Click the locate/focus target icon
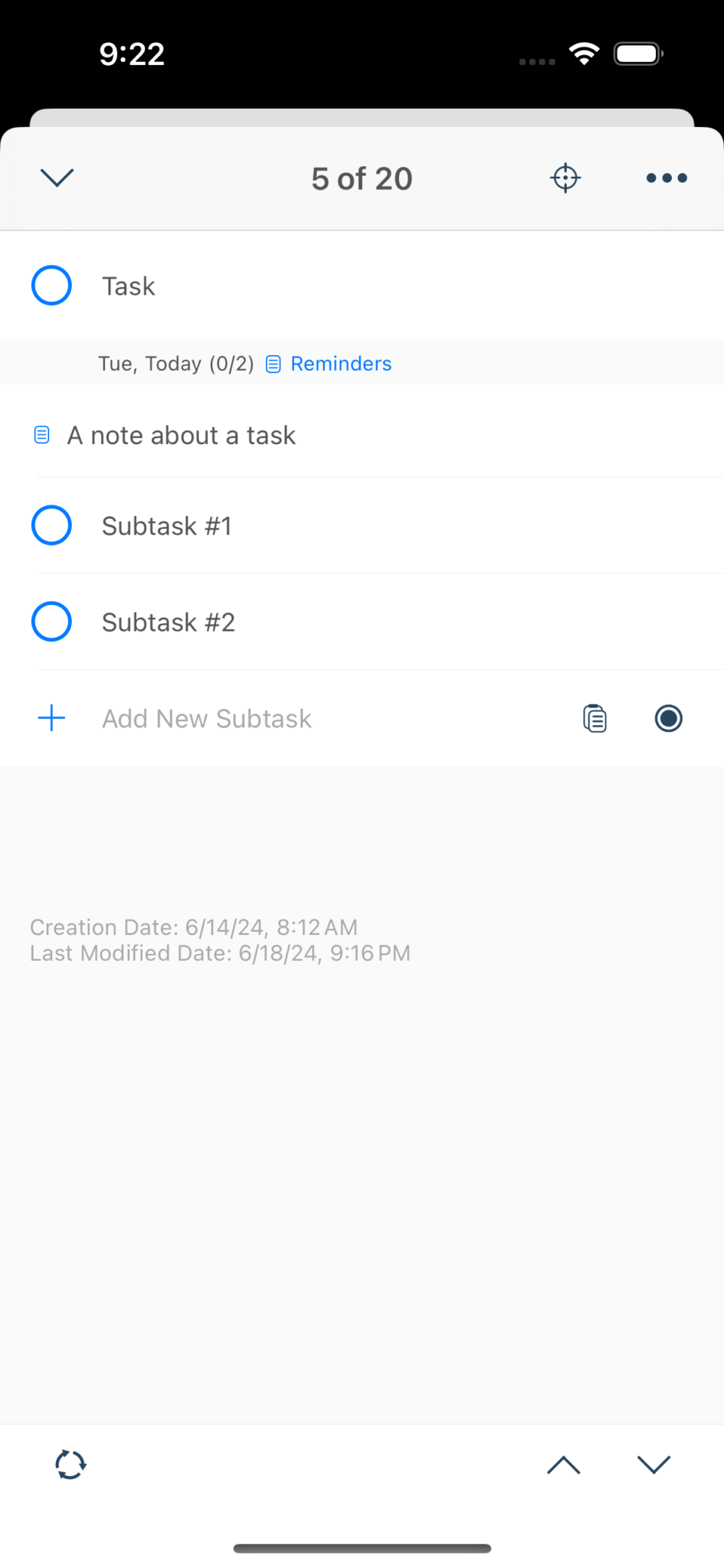724x1568 pixels. pyautogui.click(x=565, y=177)
